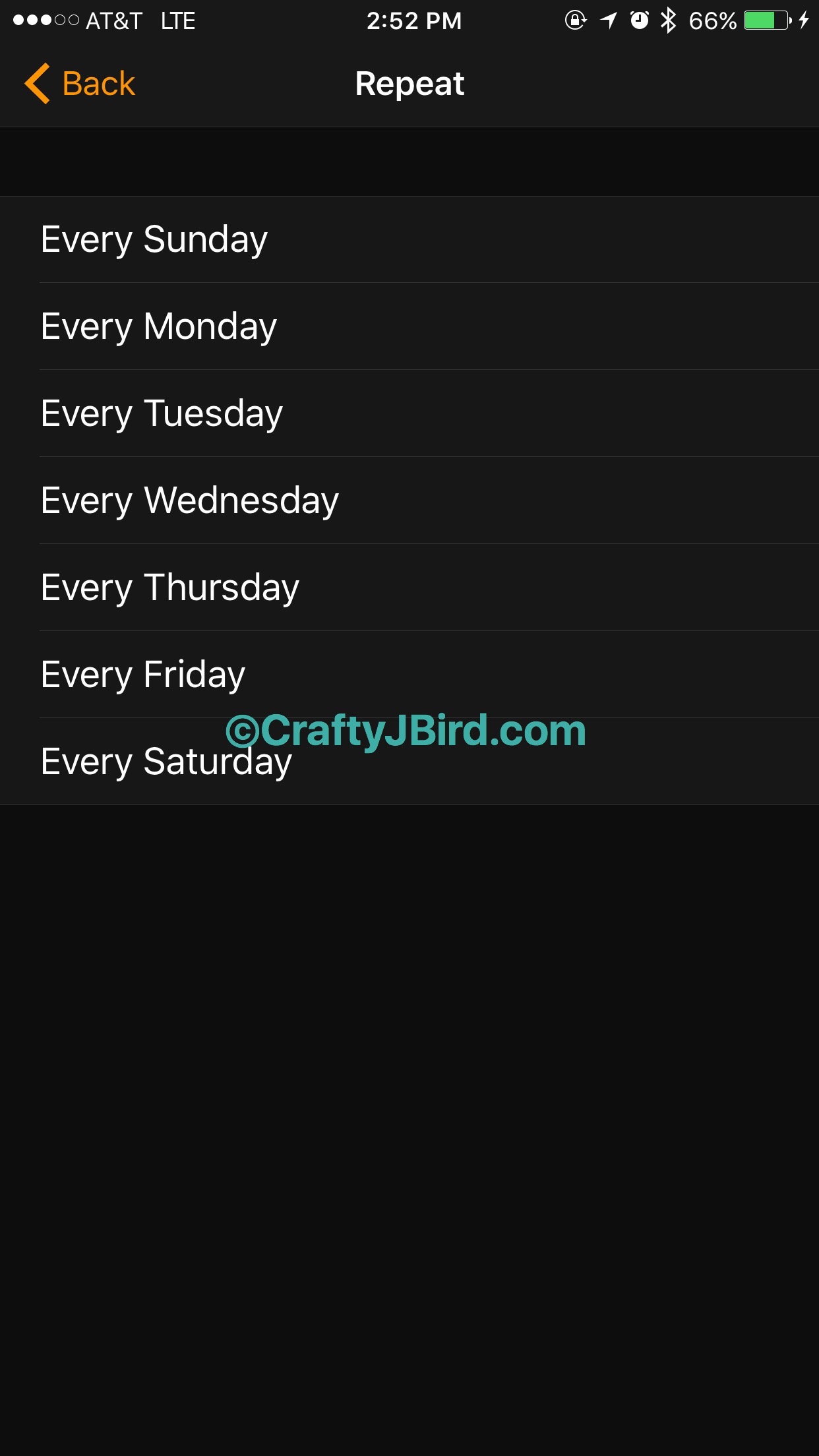Tap the Every Thursday row
819x1456 pixels.
click(409, 588)
